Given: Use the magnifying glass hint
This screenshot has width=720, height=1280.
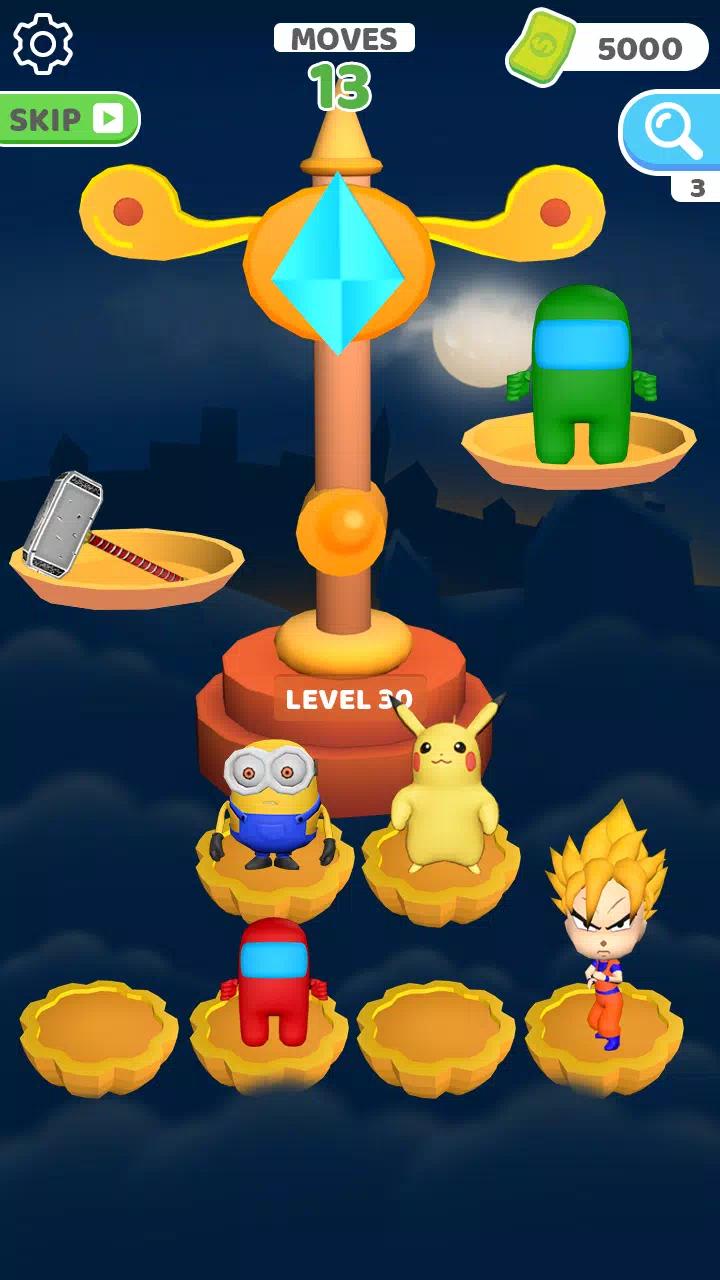Looking at the screenshot, I should pyautogui.click(x=672, y=131).
